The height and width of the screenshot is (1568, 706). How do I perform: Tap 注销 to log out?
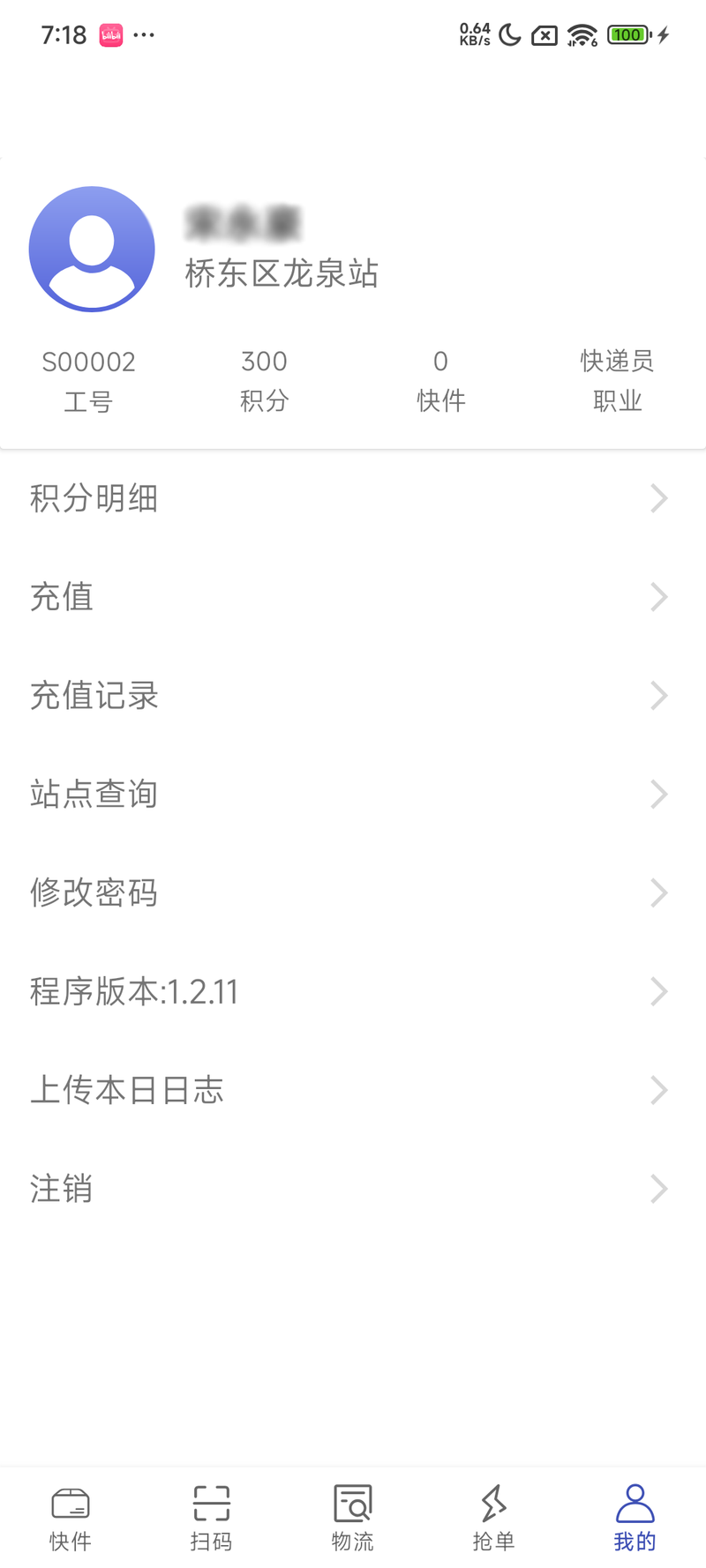(x=353, y=1190)
